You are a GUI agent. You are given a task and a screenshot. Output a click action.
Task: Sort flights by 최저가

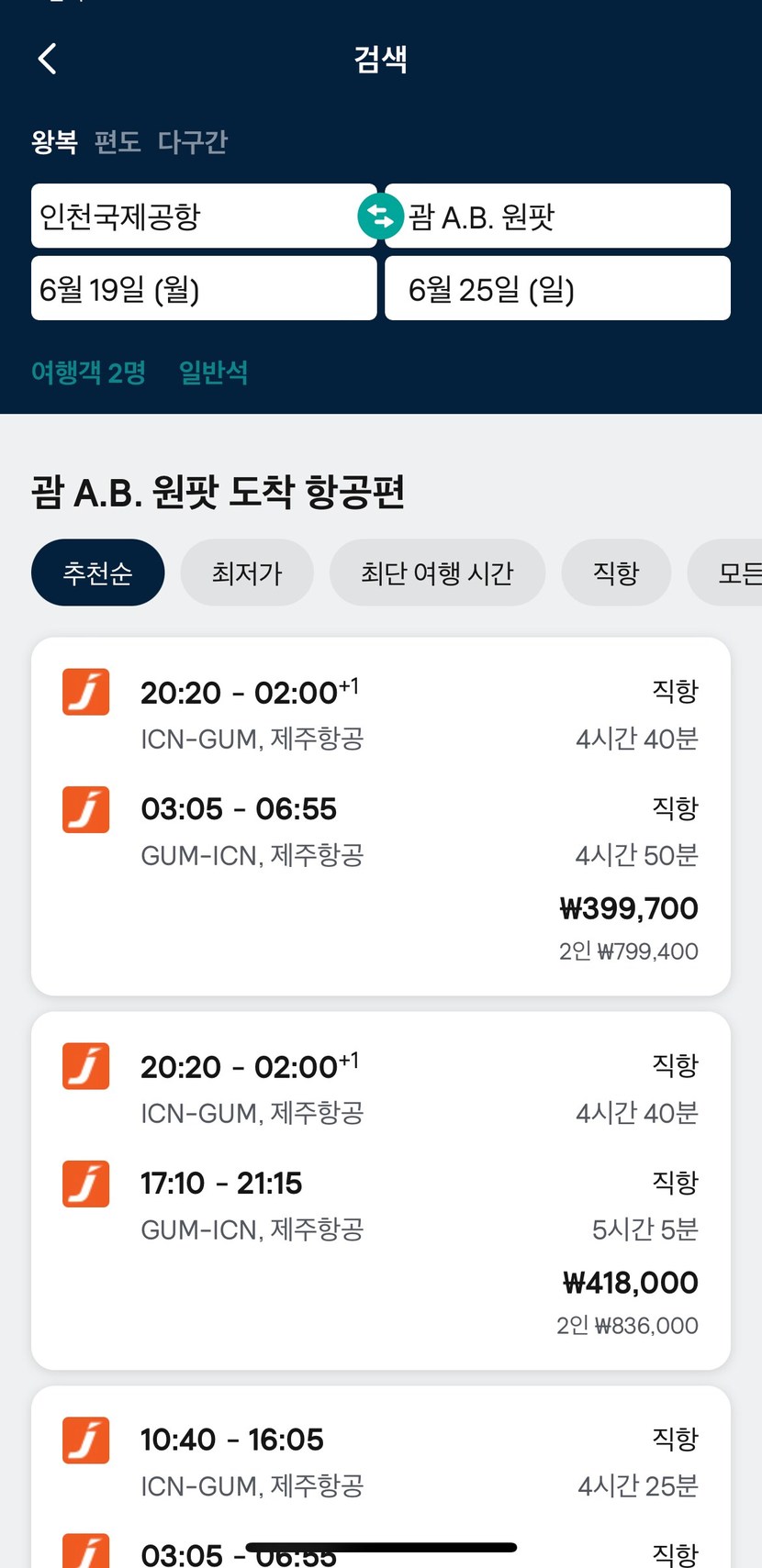247,573
